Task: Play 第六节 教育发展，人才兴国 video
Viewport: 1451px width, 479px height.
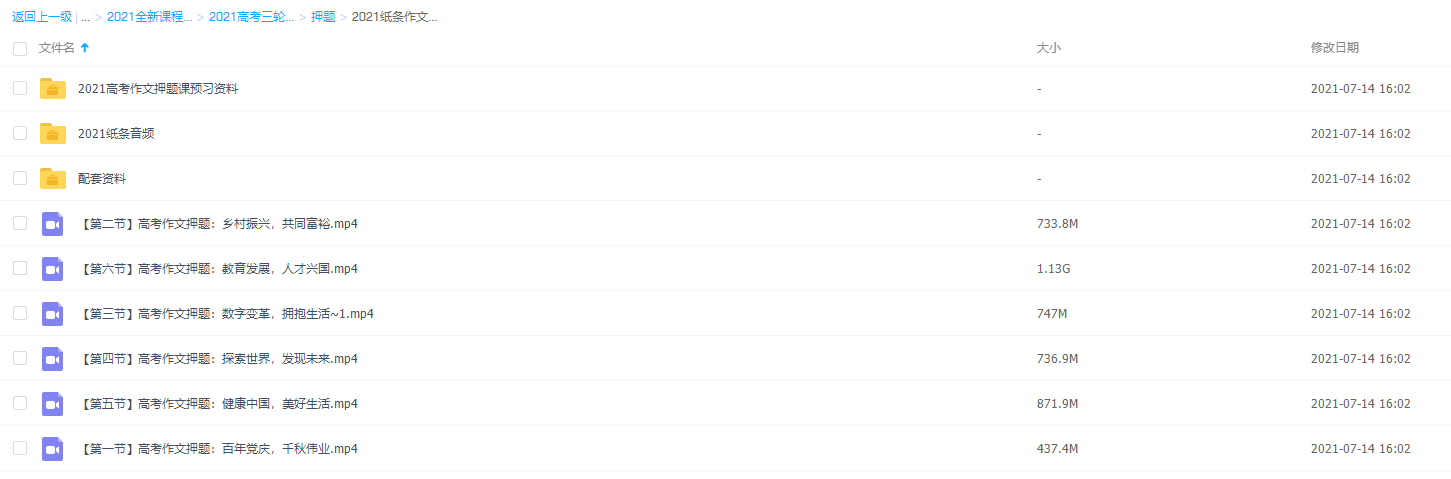Action: coord(218,269)
